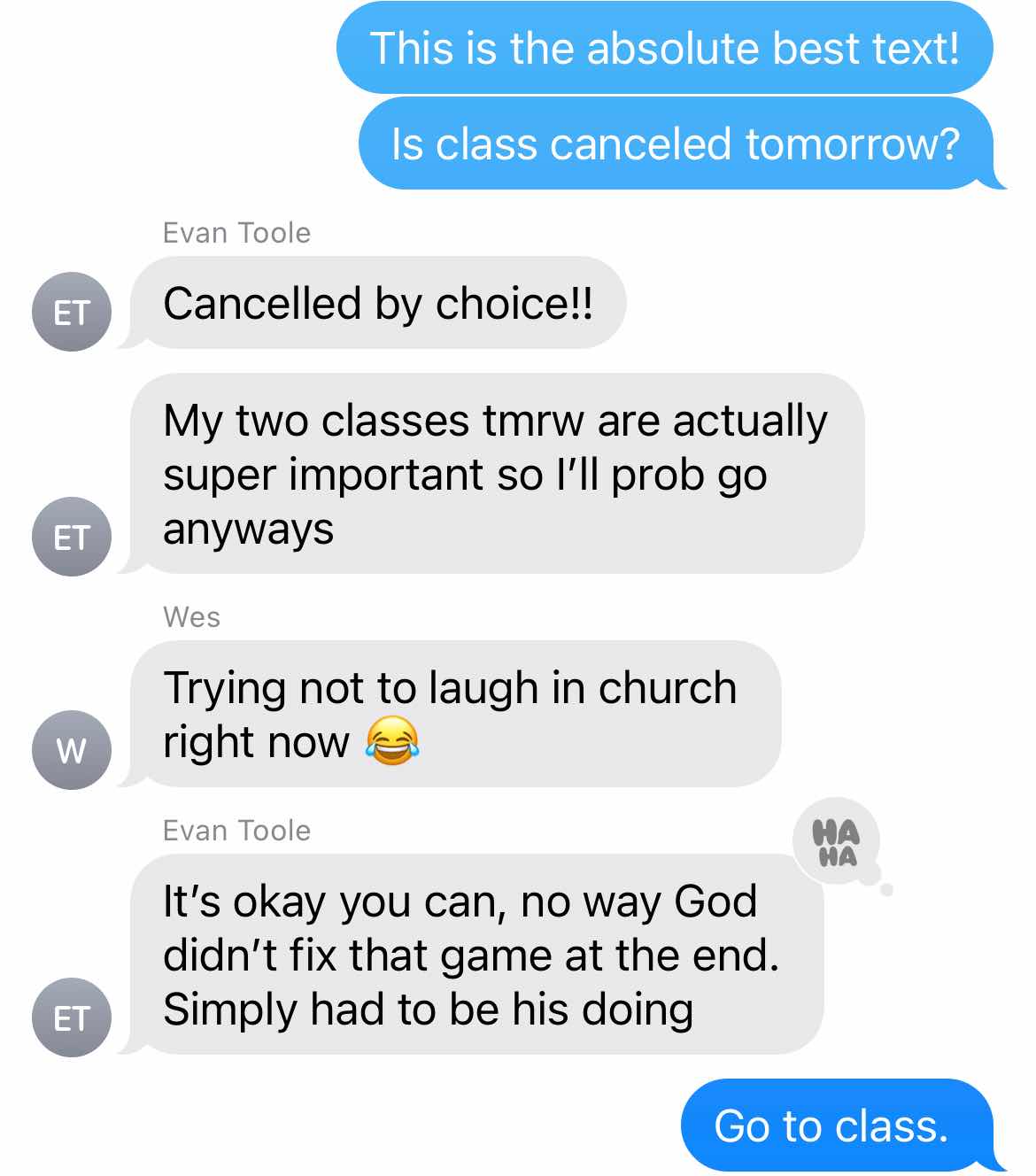Screen dimensions: 1036x1176
Task: Open Wes's contact avatar
Action: click(x=72, y=749)
